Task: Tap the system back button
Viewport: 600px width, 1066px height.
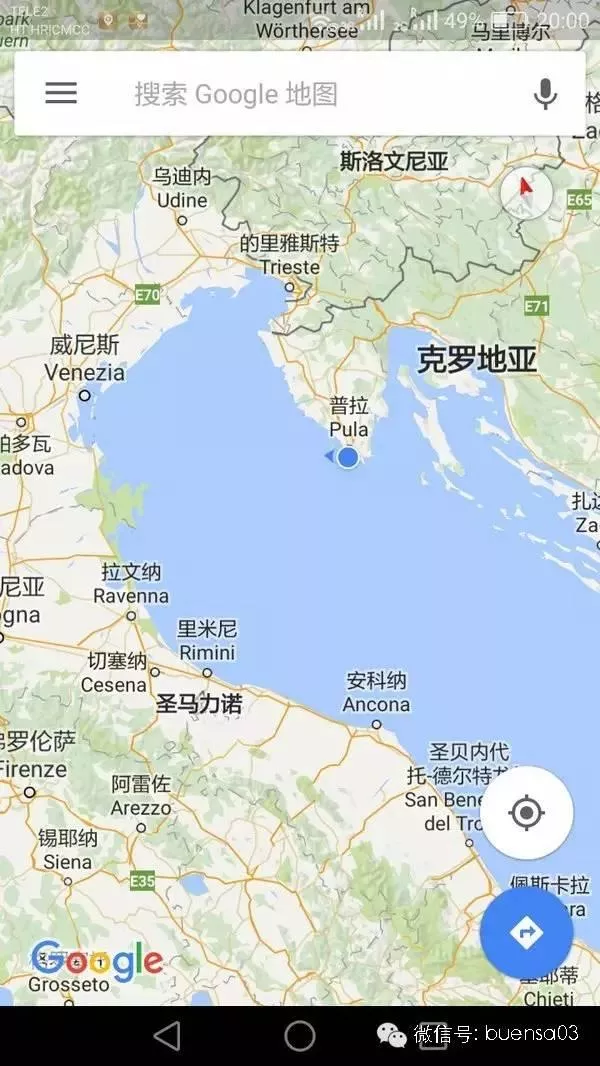Action: pos(167,1036)
